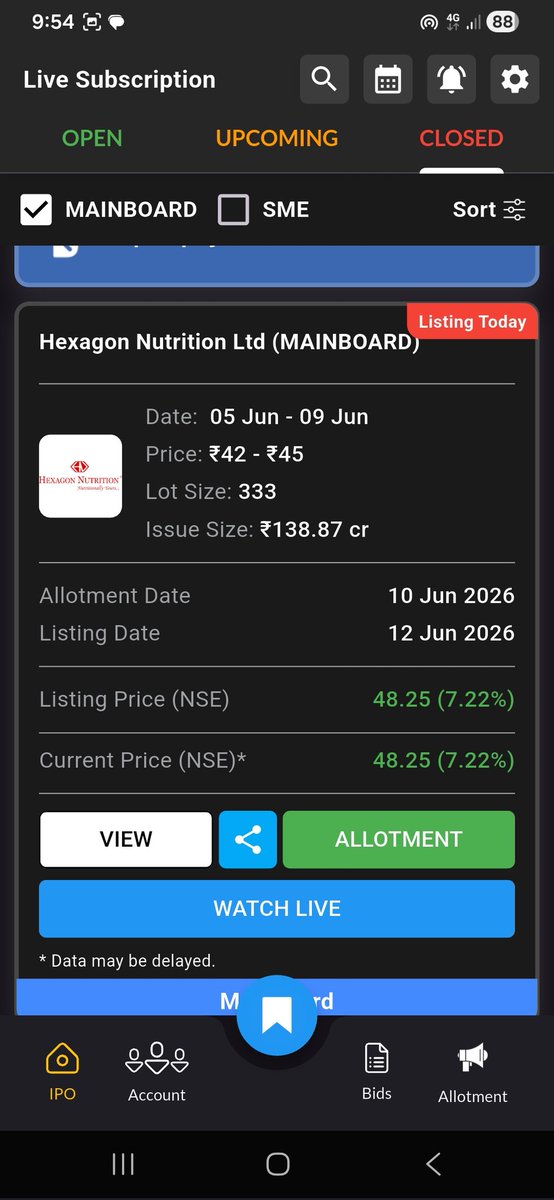
Task: Switch to the OPEN tab
Action: click(x=92, y=138)
